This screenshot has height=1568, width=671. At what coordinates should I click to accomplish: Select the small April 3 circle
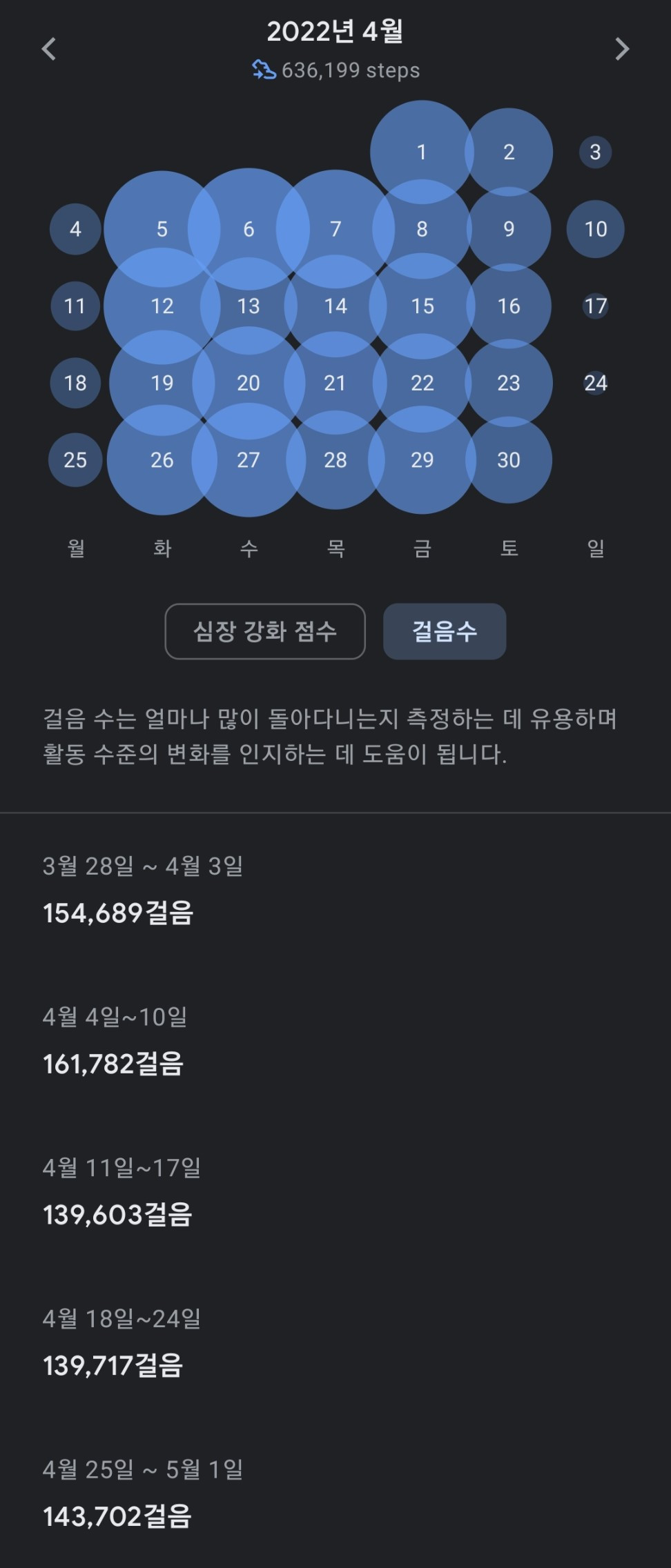tap(595, 153)
